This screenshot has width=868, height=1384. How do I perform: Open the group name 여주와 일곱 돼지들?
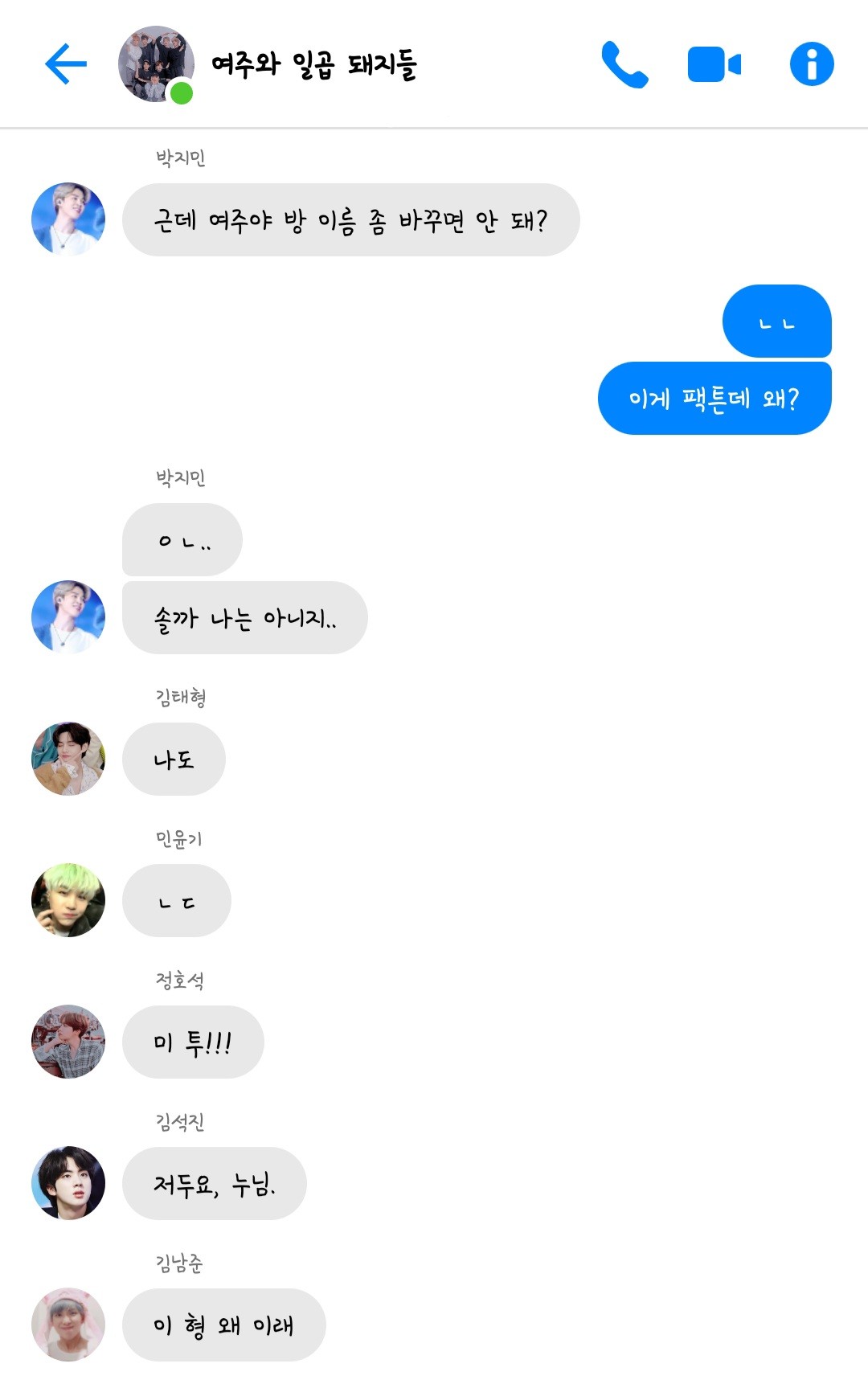pos(313,64)
